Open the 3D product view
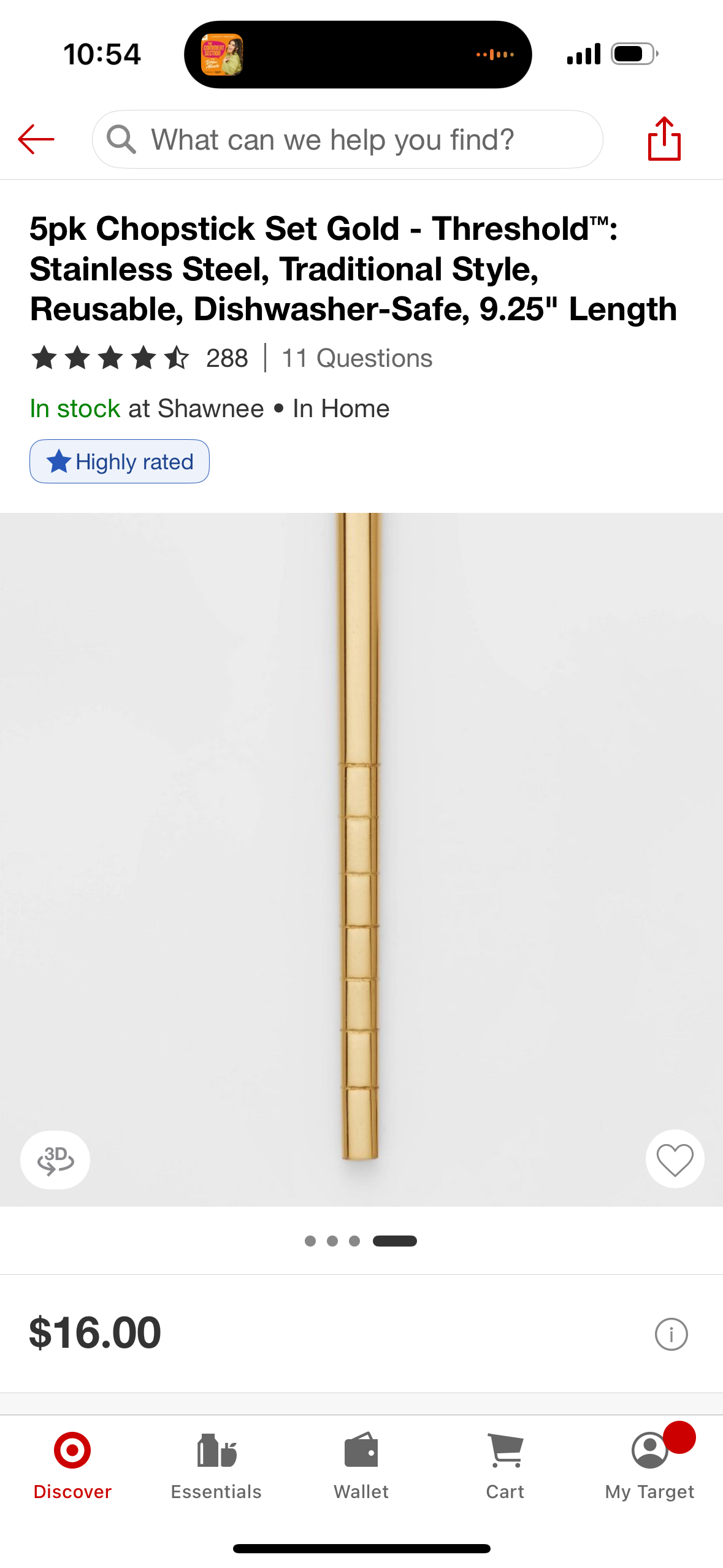Screen dimensions: 723x1568 tap(55, 1159)
